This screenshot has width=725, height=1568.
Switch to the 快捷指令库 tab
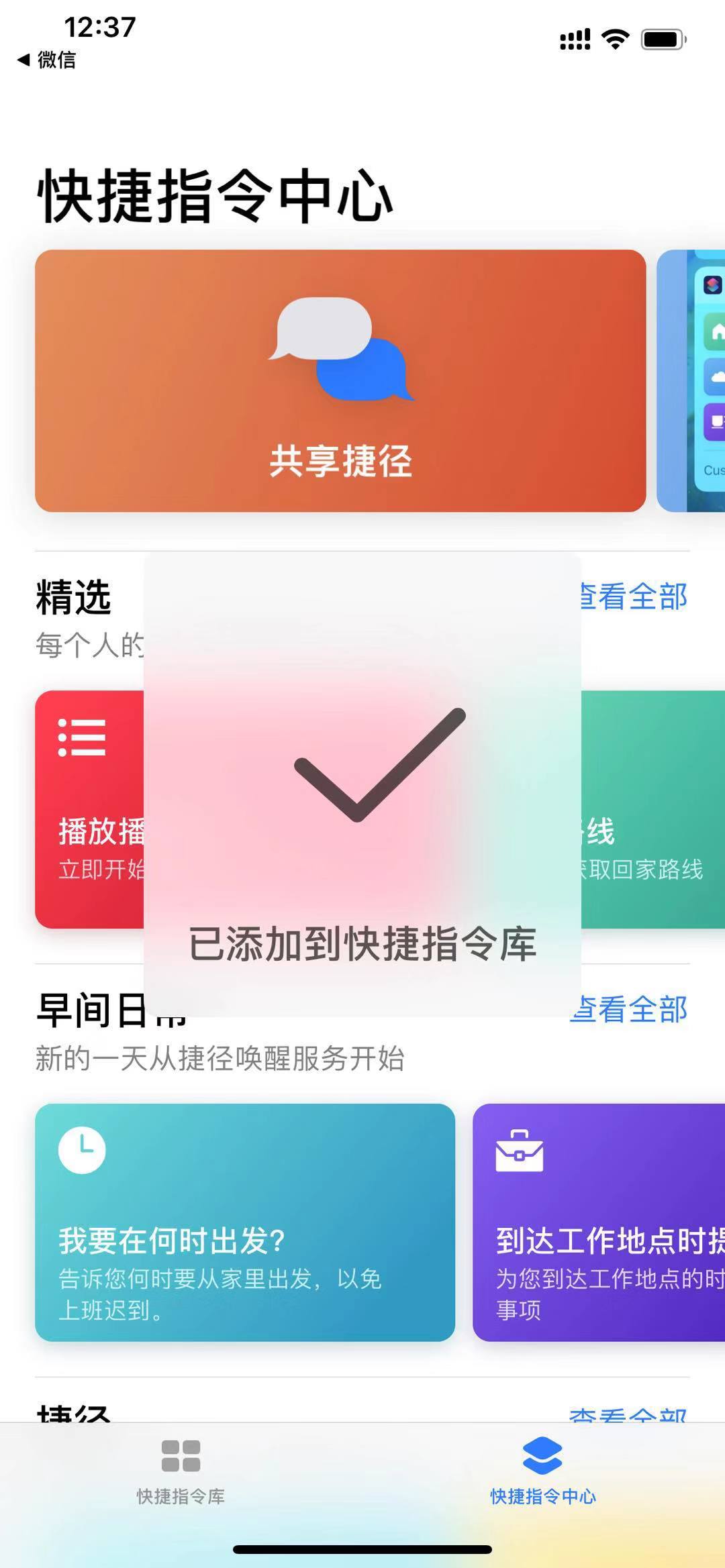tap(181, 1473)
